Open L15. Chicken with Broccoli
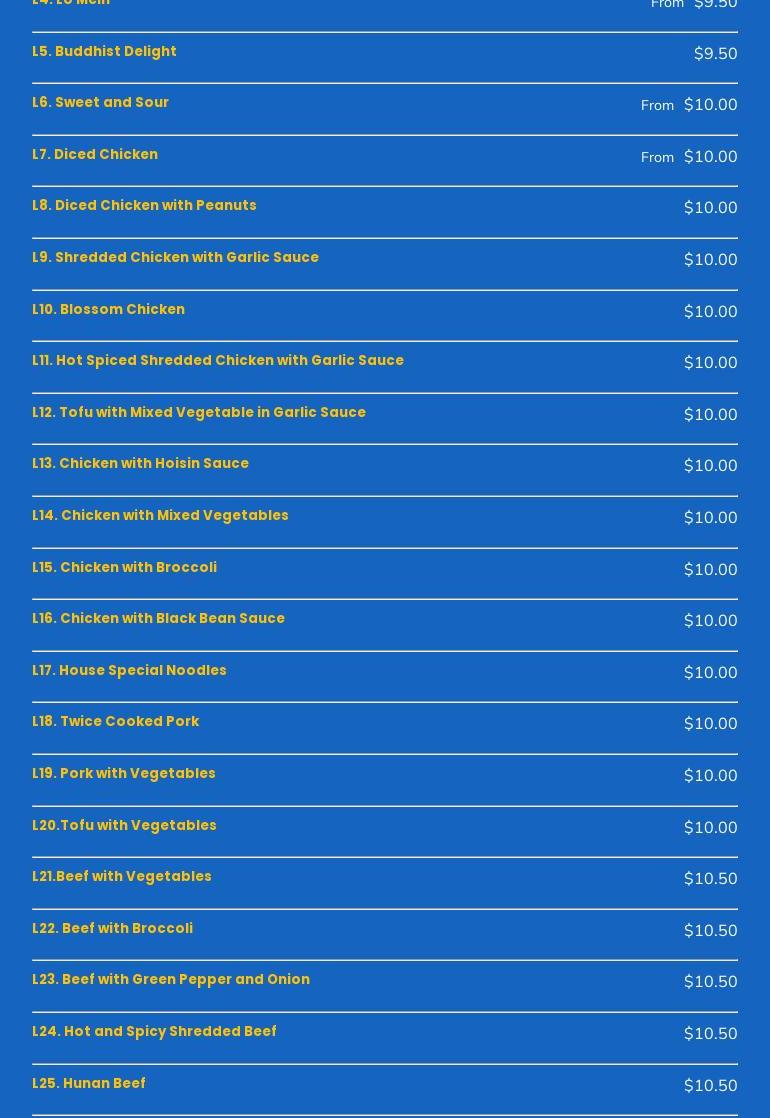770x1118 pixels. (x=124, y=568)
